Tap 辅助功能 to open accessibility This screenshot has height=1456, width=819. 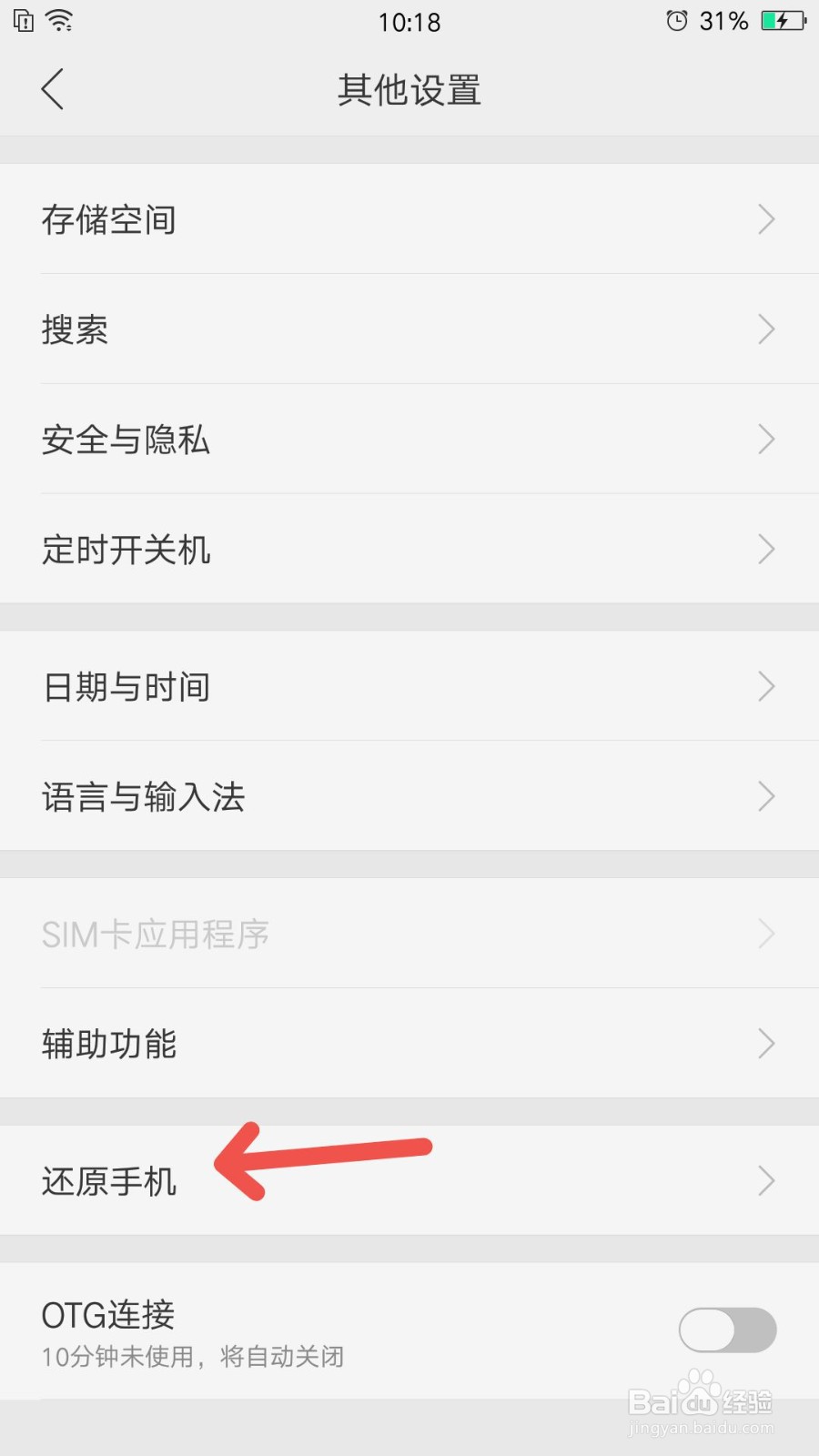point(409,1044)
